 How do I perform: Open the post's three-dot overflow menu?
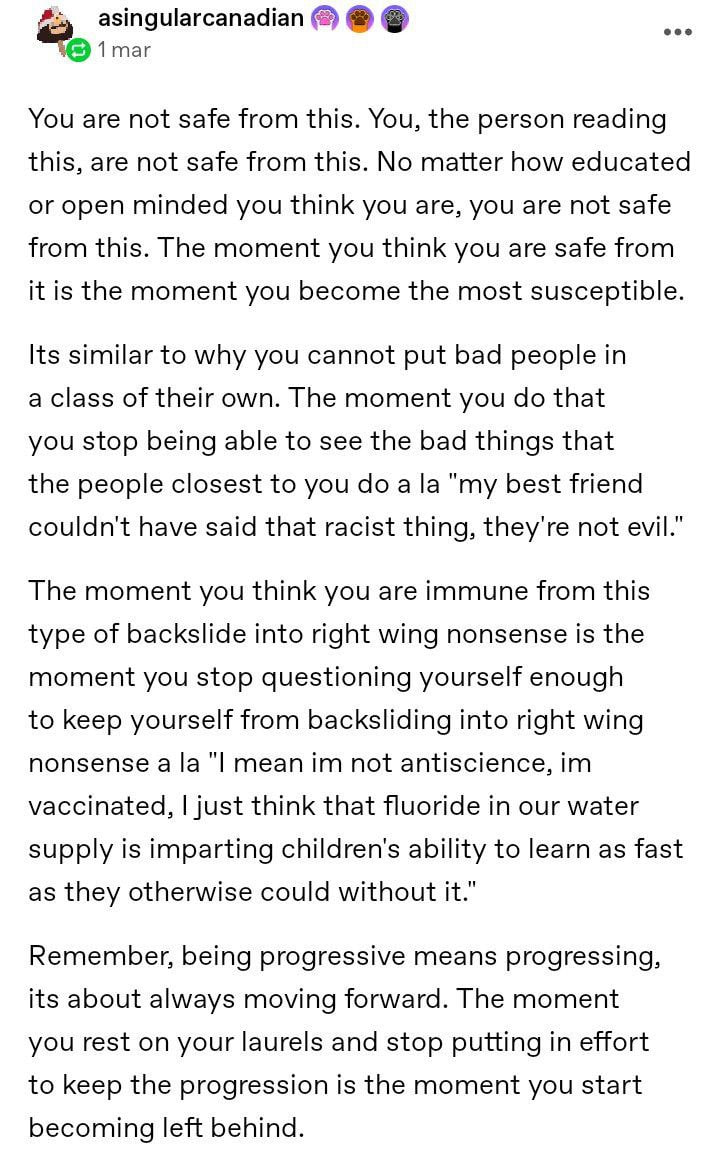click(x=678, y=32)
